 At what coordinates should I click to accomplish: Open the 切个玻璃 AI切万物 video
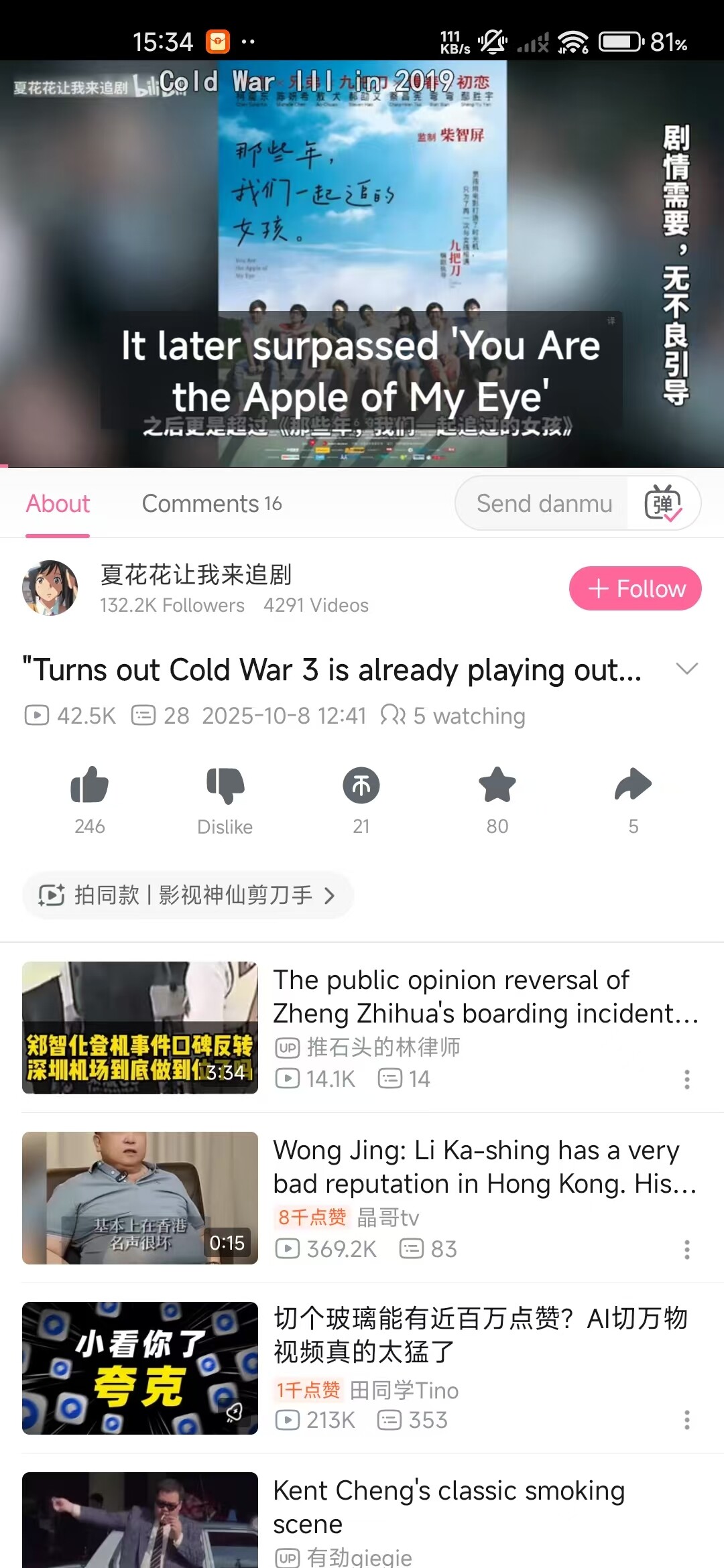tap(362, 1368)
